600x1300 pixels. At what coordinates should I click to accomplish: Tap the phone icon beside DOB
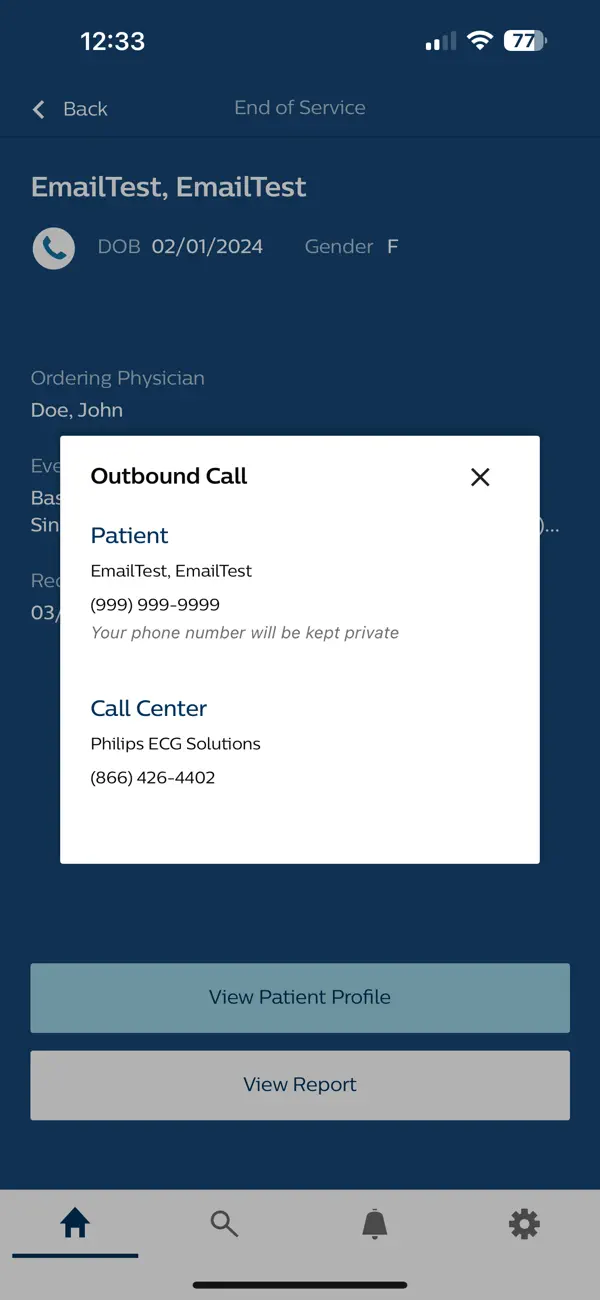(54, 248)
